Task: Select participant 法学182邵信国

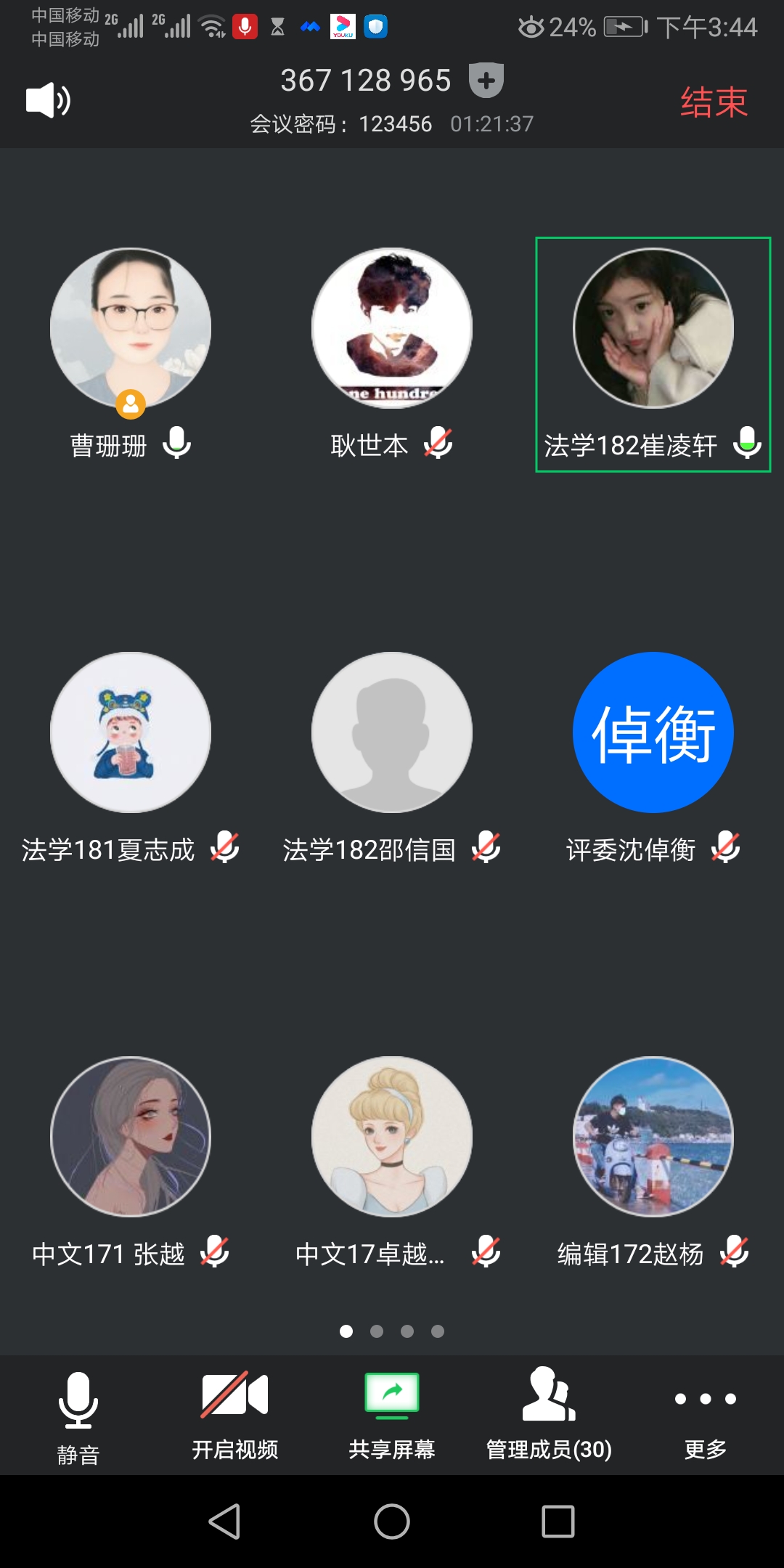Action: 392,732
